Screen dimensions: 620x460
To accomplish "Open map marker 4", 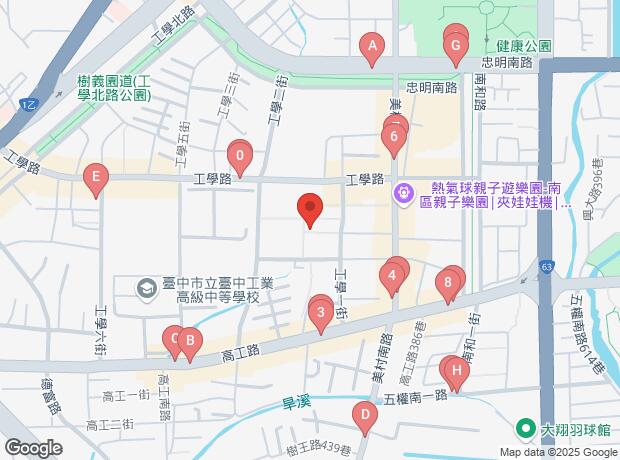I will pyautogui.click(x=393, y=275).
